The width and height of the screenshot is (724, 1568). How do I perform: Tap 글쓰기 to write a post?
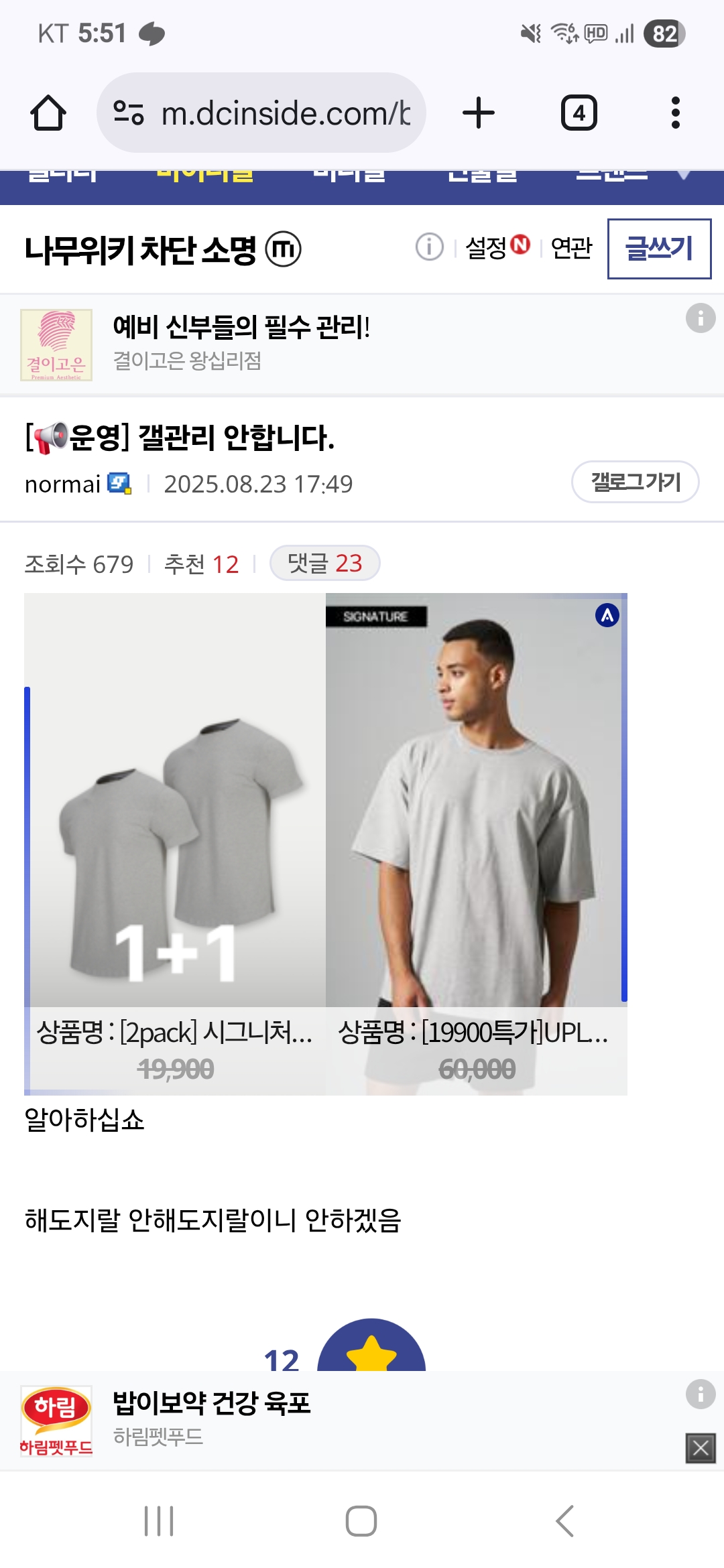click(x=659, y=249)
